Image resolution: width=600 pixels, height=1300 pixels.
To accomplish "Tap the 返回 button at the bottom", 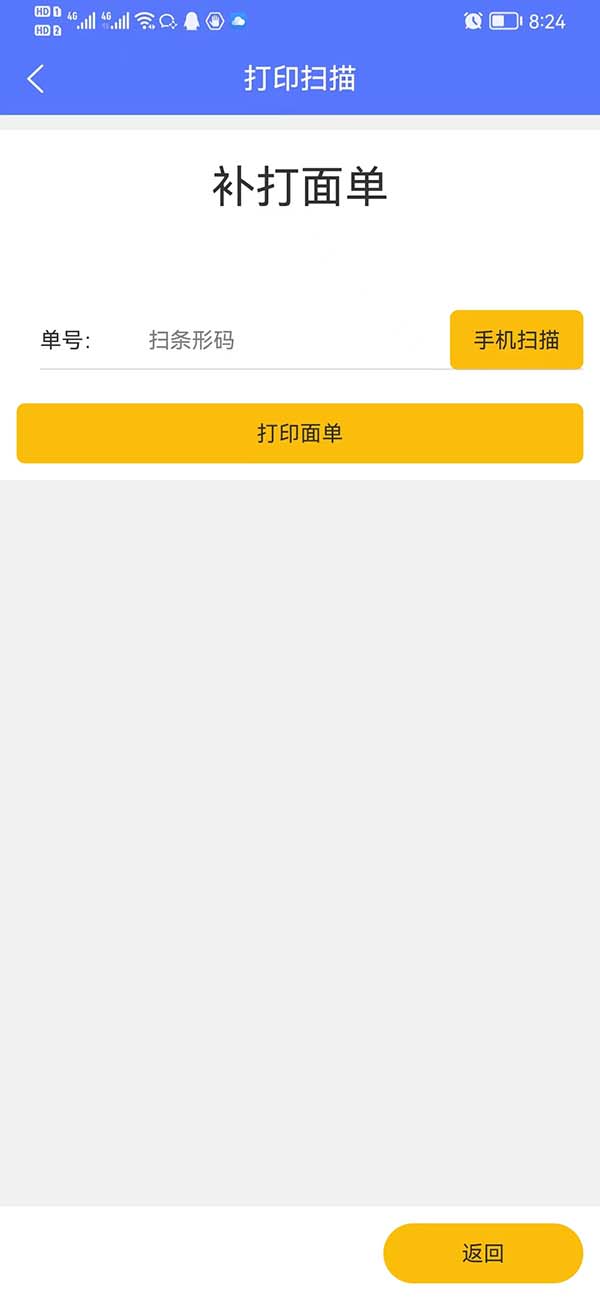I will (x=483, y=1253).
